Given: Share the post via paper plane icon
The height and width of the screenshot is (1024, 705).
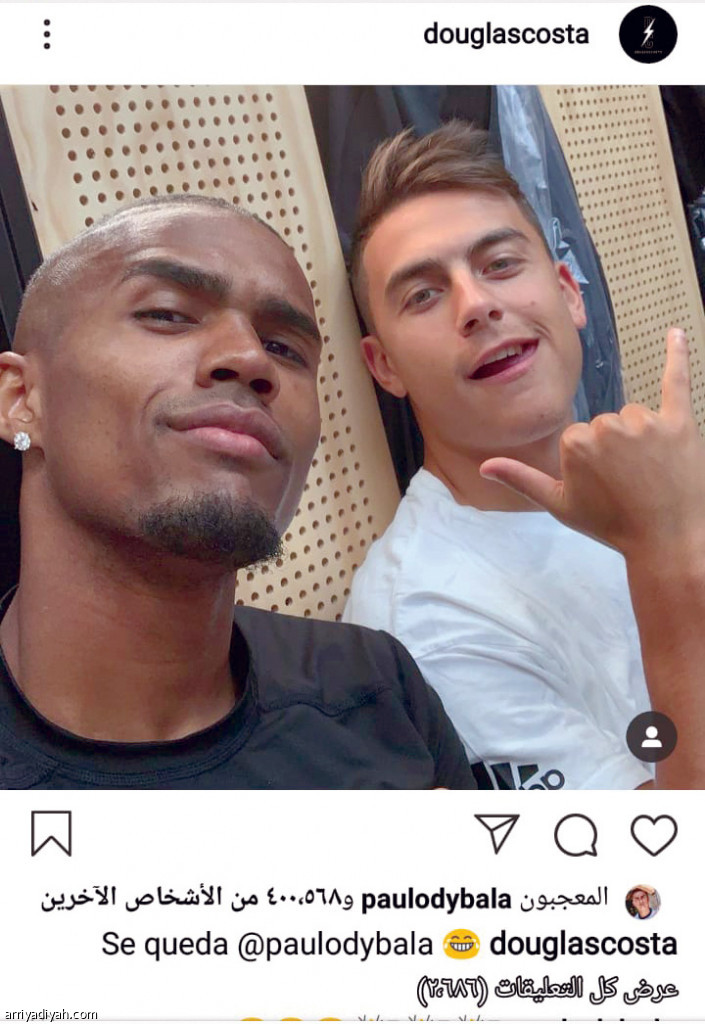Looking at the screenshot, I should [496, 833].
